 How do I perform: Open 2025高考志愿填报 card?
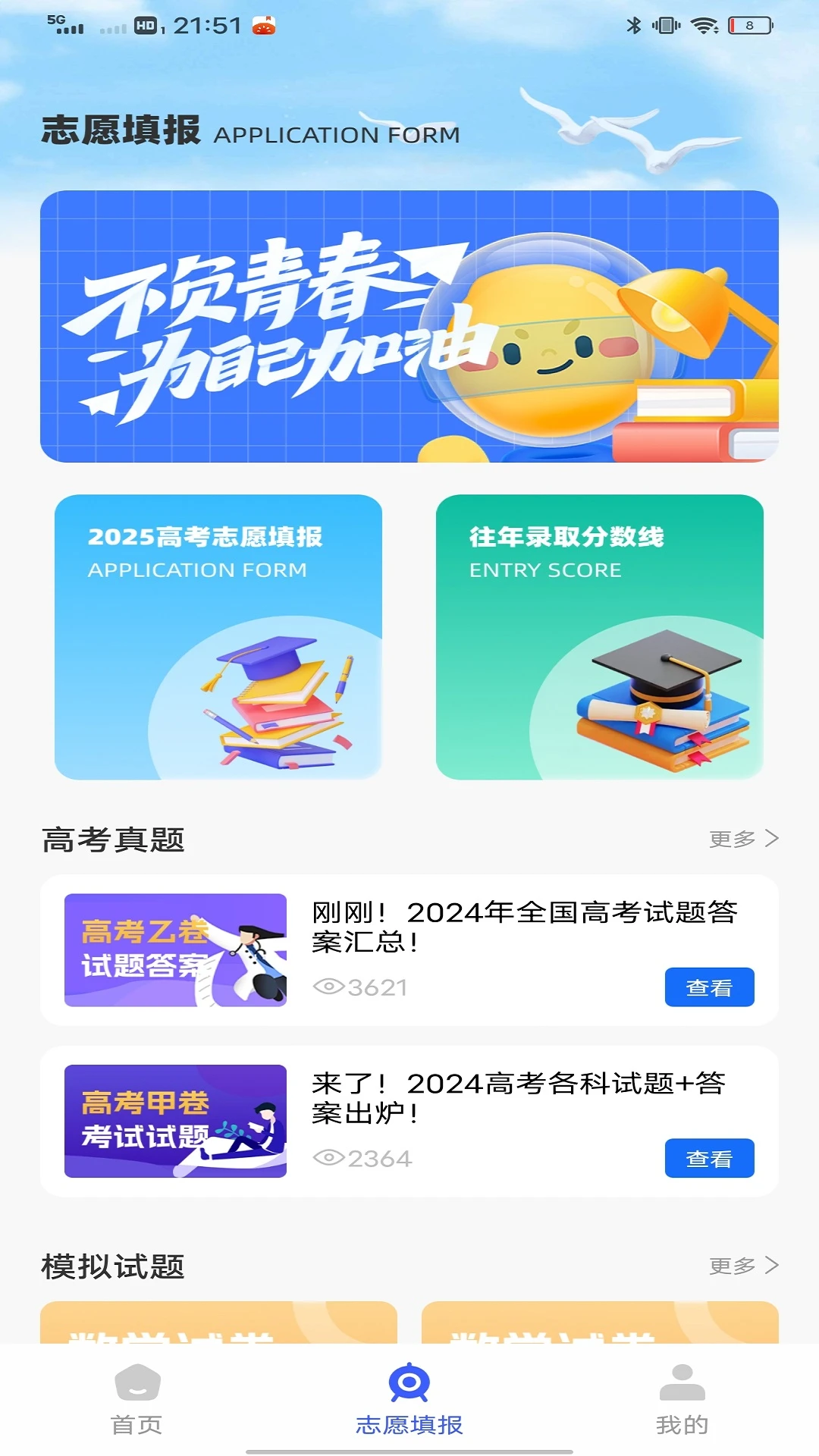(218, 637)
